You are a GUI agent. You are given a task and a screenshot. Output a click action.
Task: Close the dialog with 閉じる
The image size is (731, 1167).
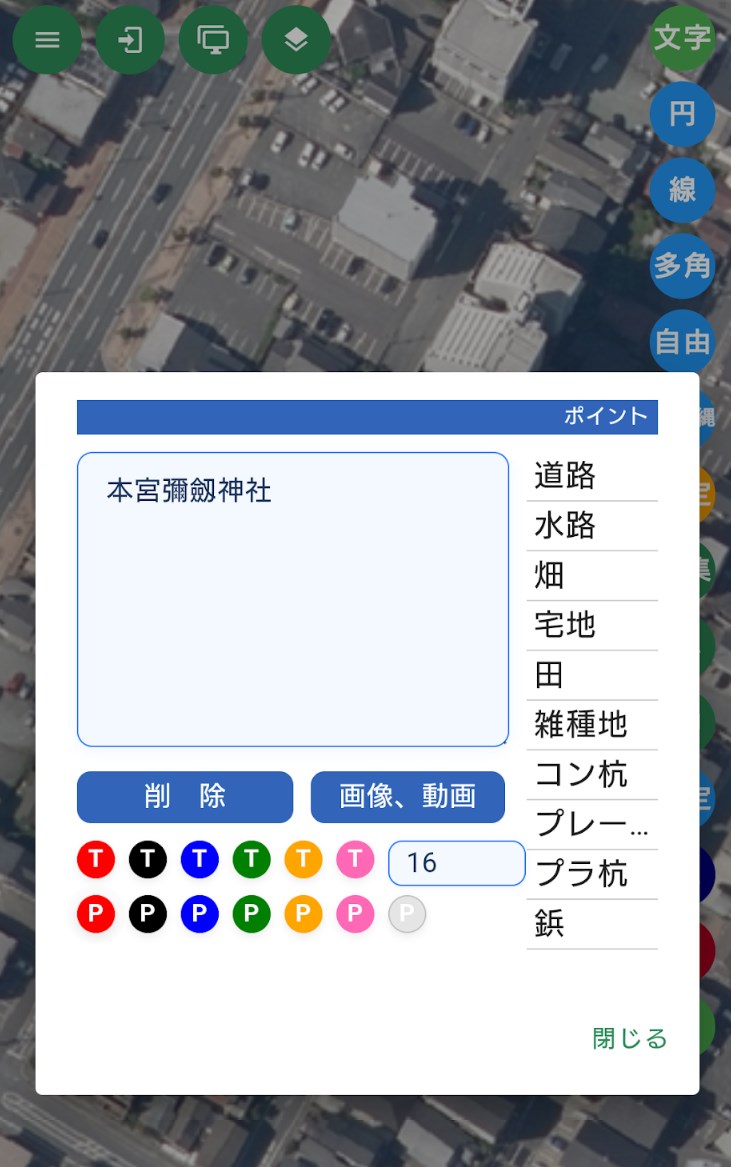click(x=629, y=1039)
